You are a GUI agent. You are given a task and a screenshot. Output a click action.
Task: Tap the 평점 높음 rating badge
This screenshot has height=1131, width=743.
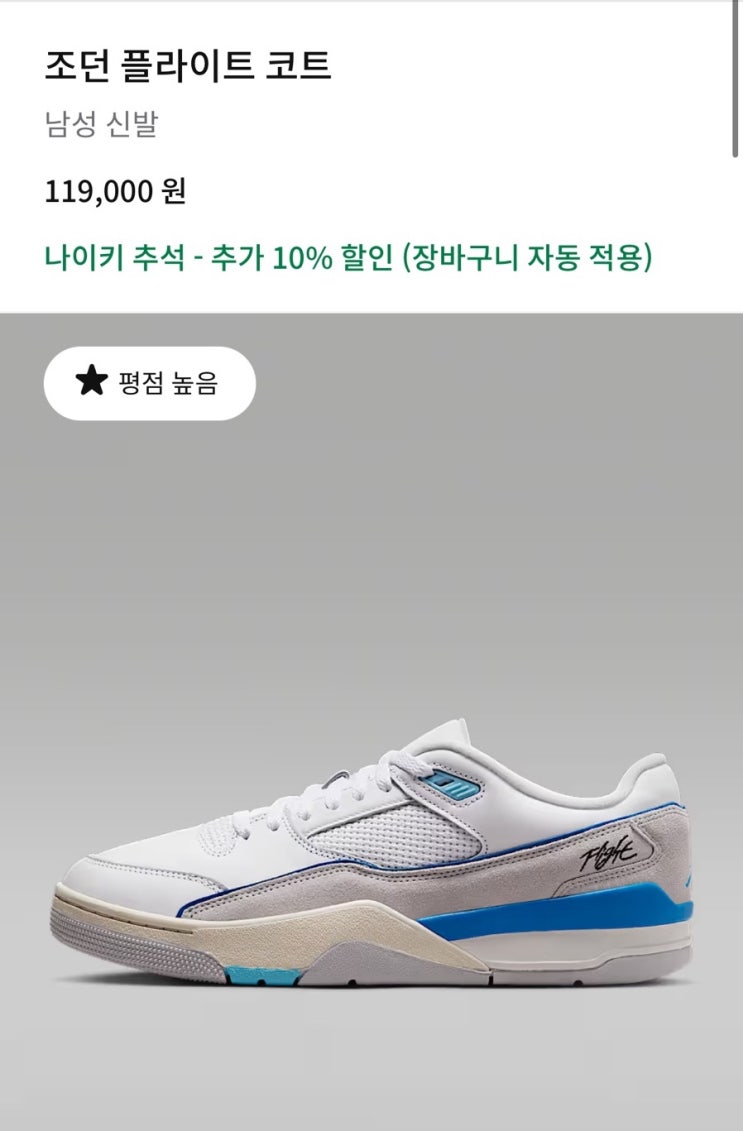pos(149,383)
